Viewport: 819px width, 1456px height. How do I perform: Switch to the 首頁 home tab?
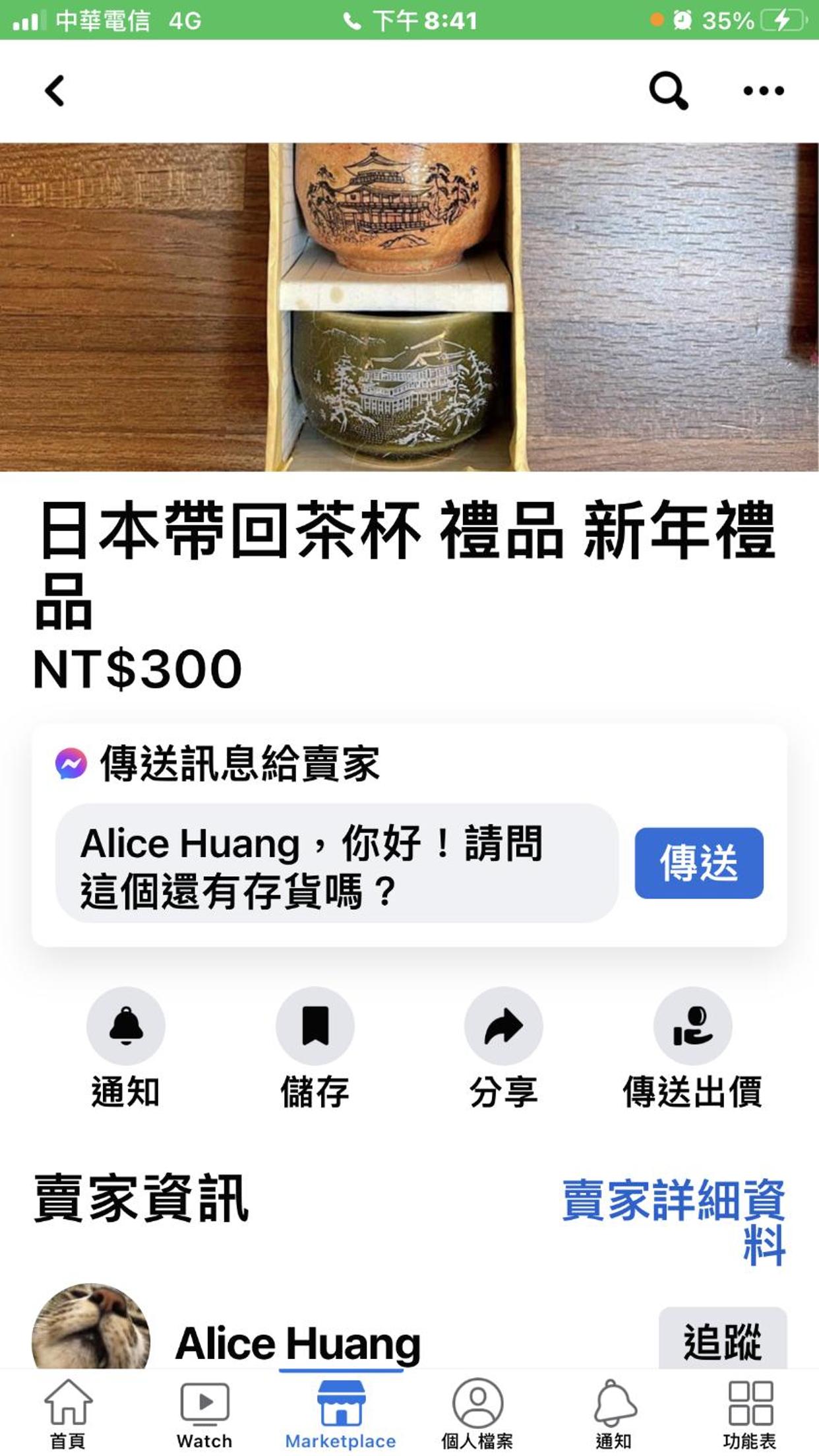(68, 1413)
